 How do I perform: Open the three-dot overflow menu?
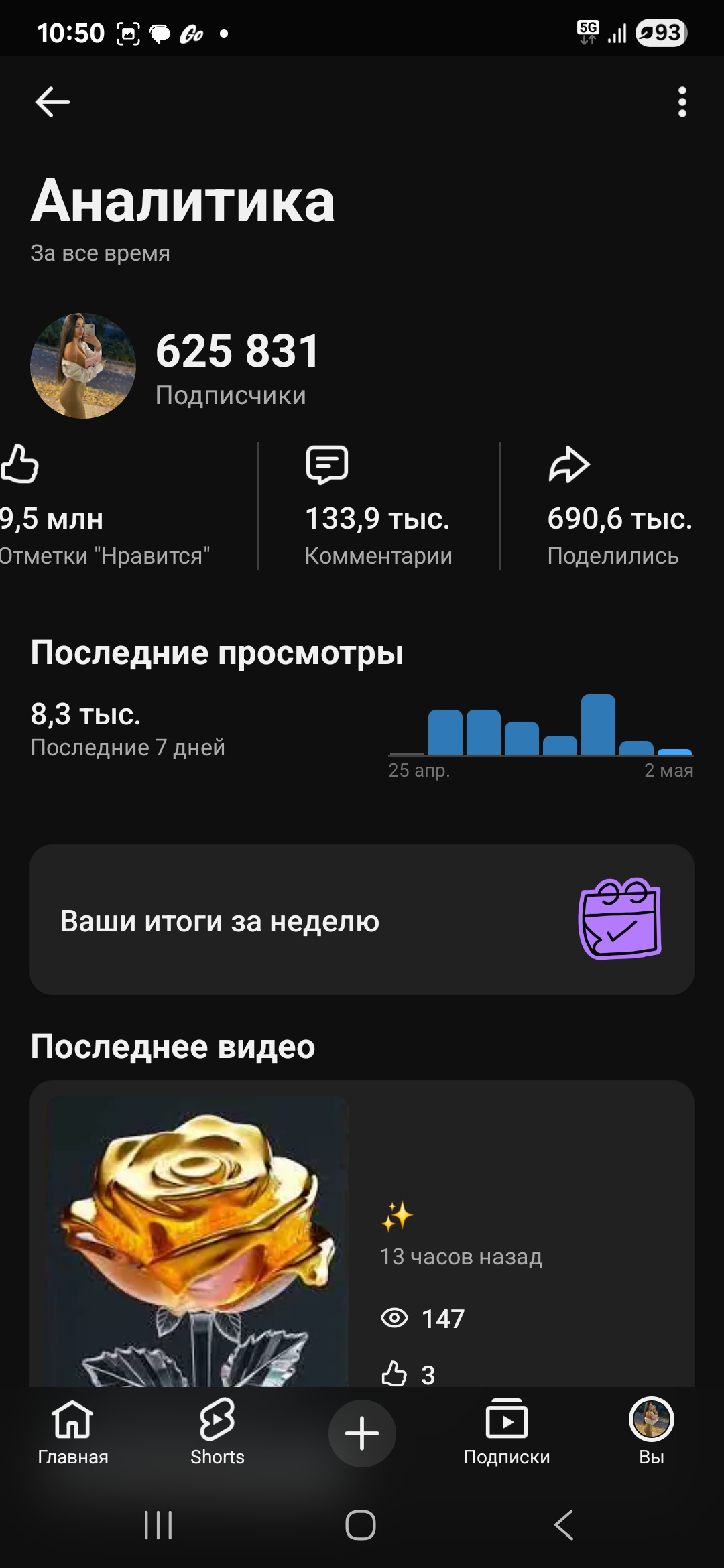pos(682,102)
